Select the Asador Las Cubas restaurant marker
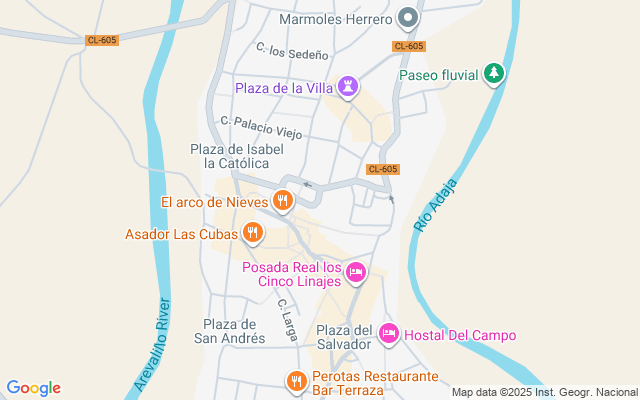 click(252, 234)
